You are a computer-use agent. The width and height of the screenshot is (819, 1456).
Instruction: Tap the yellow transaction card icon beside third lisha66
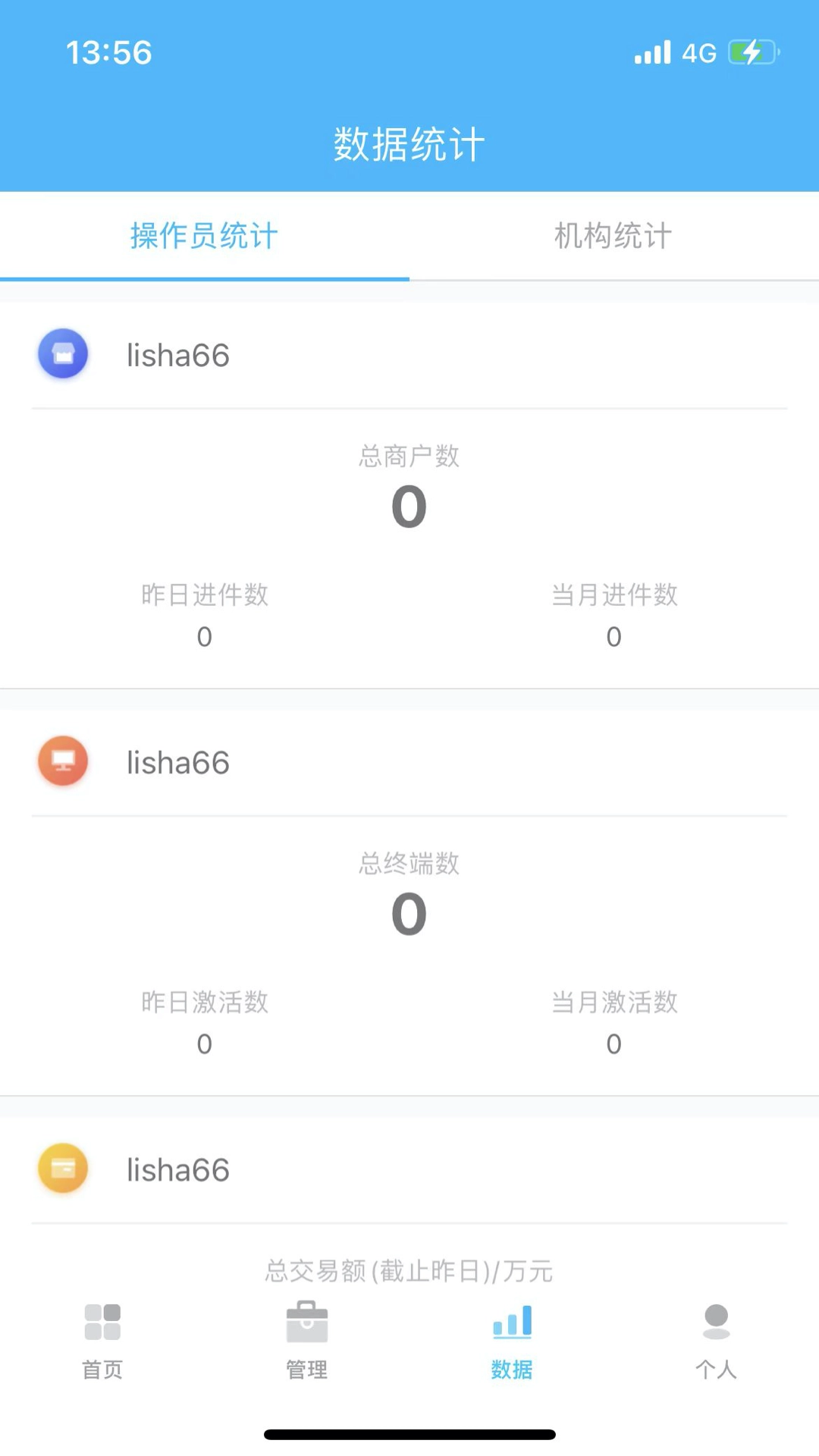[x=63, y=1169]
